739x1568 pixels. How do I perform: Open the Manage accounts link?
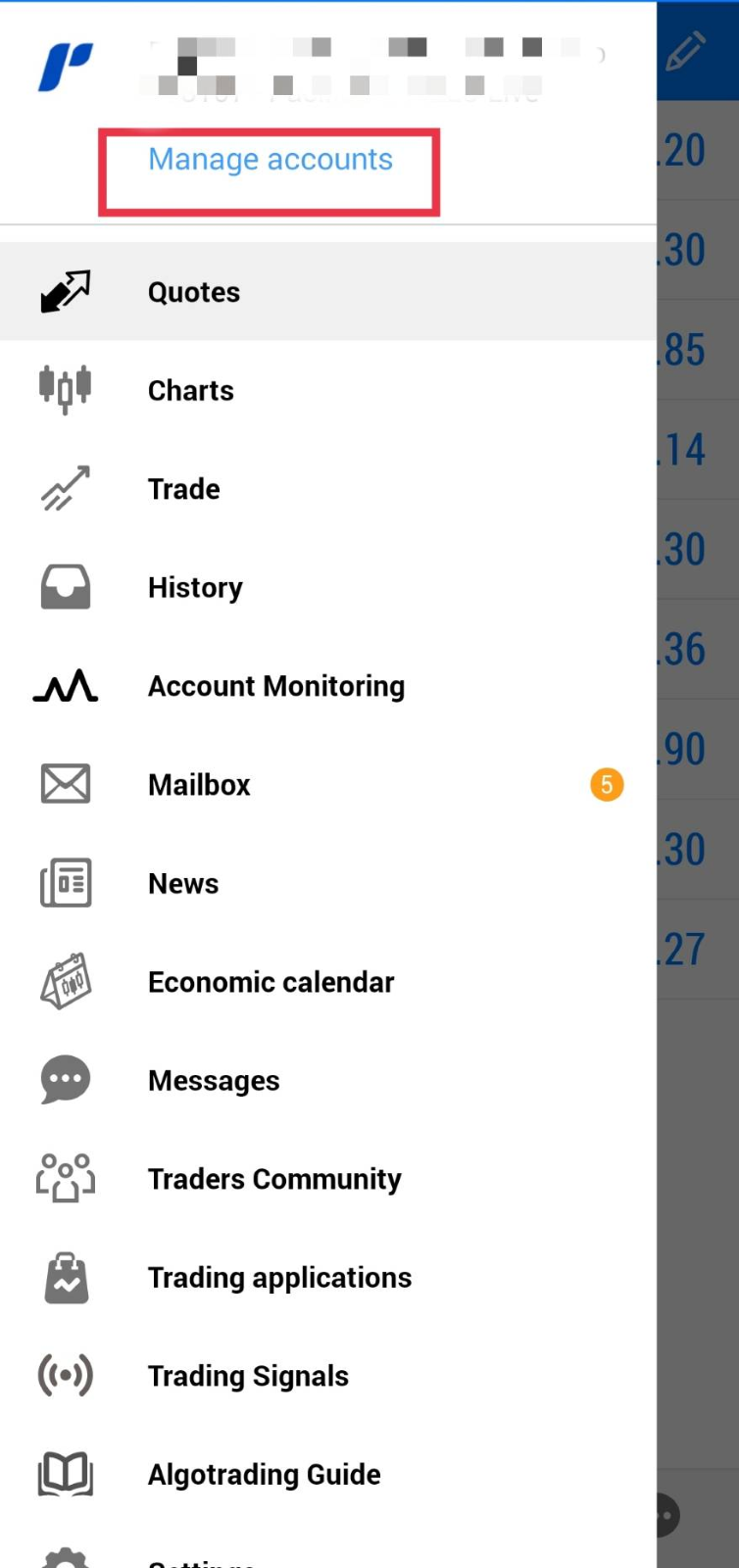point(271,160)
